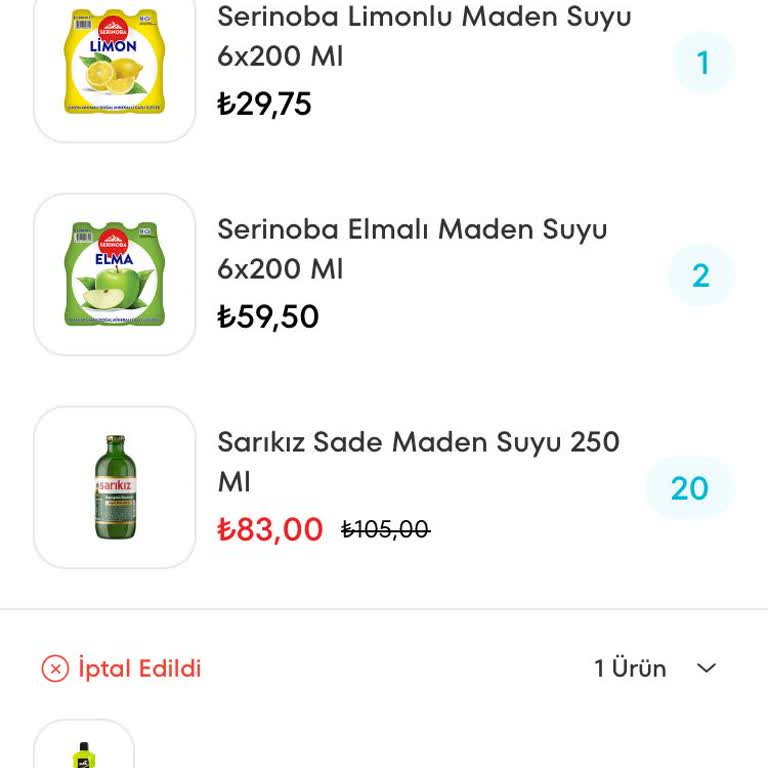The width and height of the screenshot is (768, 768).
Task: Open Serinoba Limonlu Maden Suyu product
Action: (424, 37)
